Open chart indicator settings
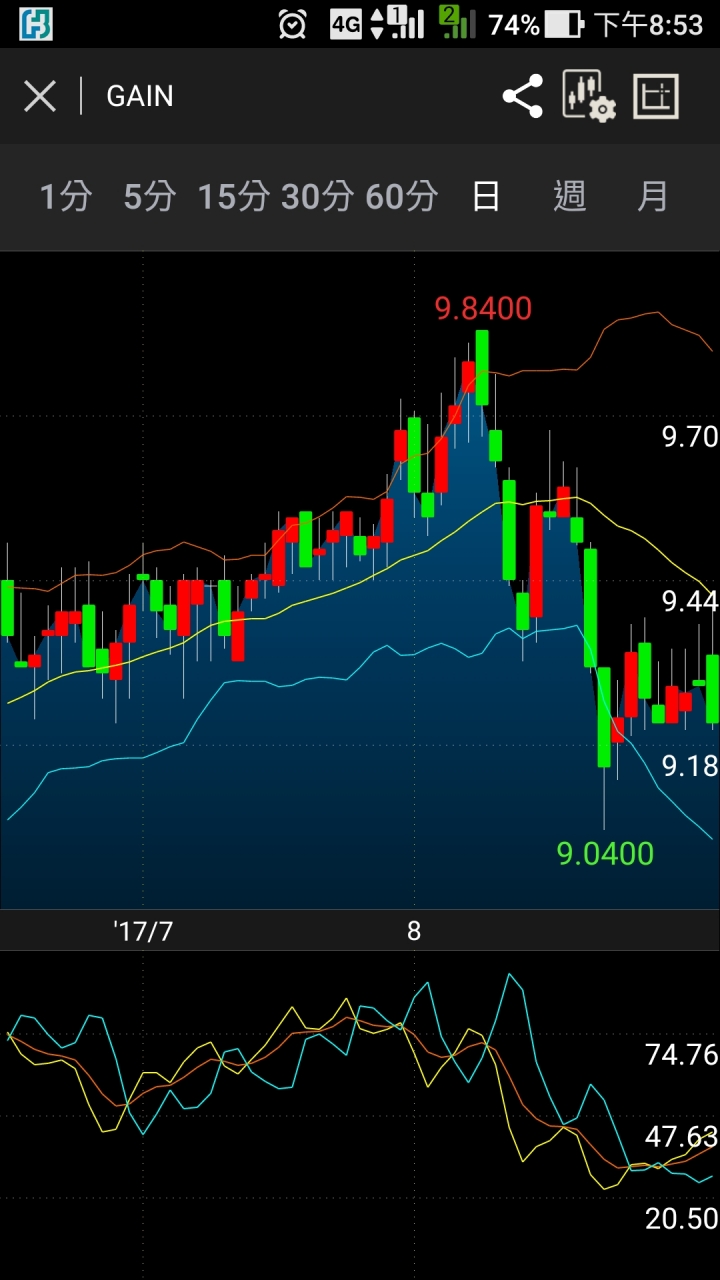 (x=588, y=97)
